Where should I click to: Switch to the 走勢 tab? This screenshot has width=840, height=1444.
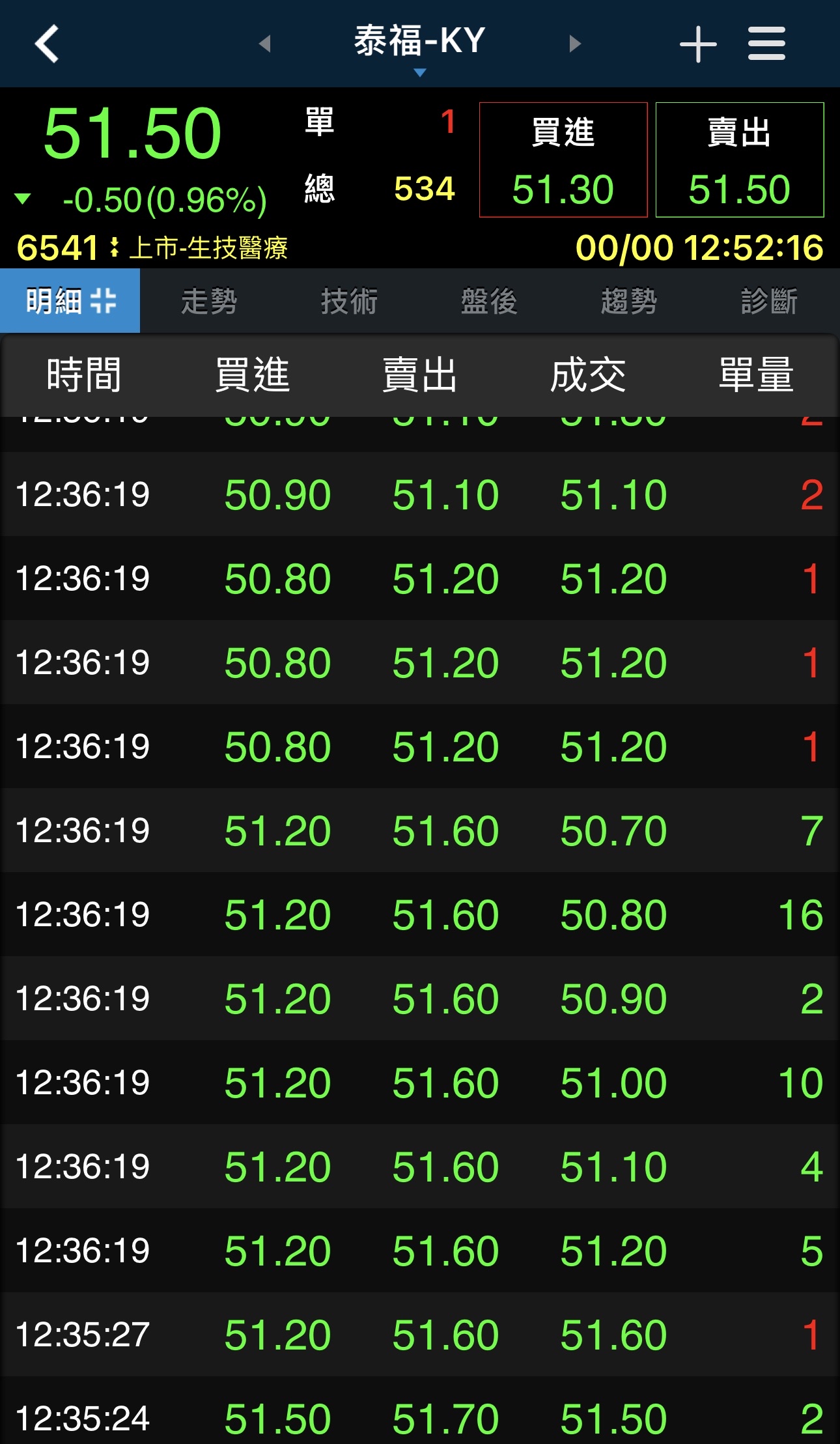[x=209, y=301]
